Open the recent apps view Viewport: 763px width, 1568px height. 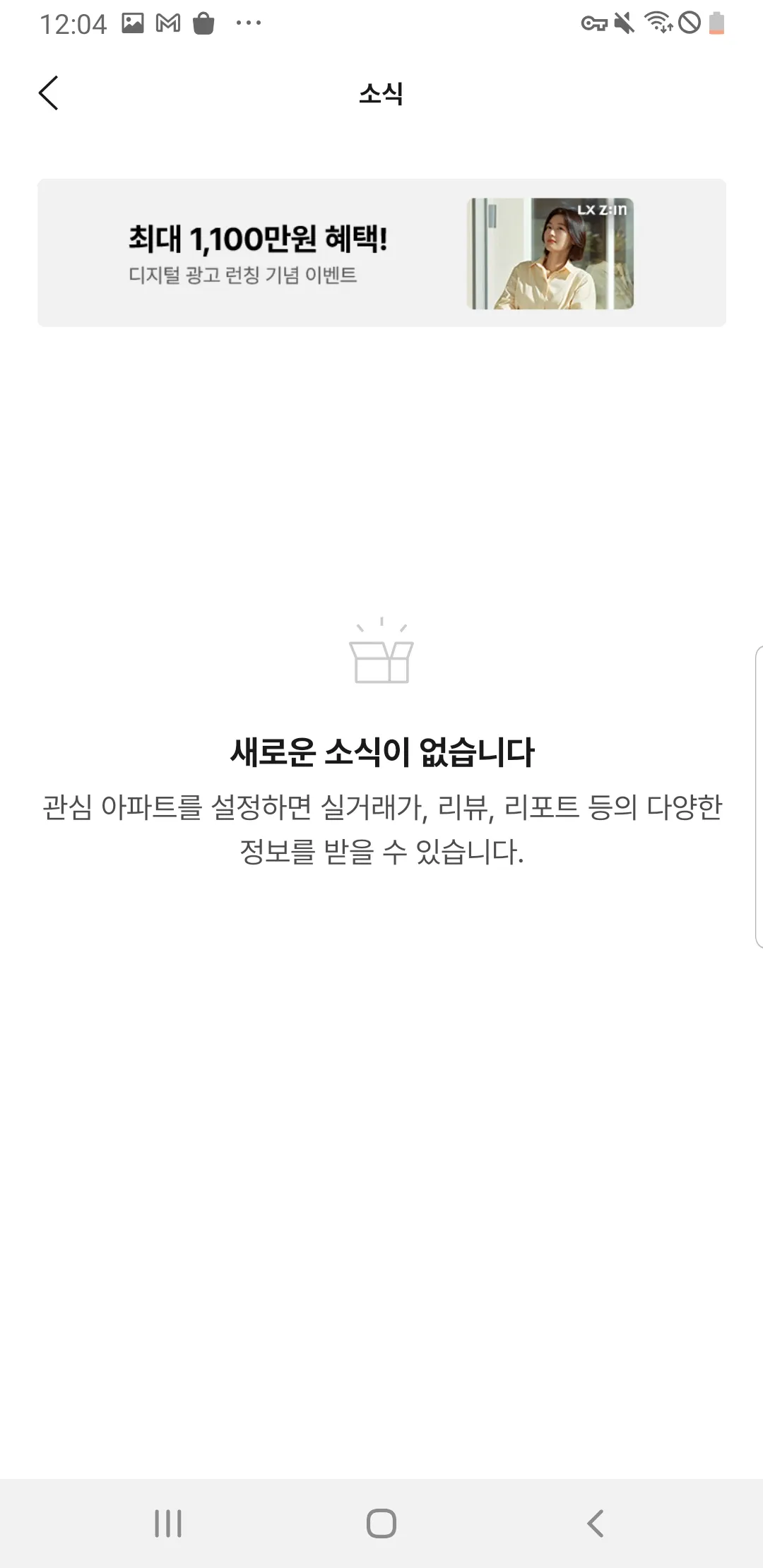pos(168,1523)
